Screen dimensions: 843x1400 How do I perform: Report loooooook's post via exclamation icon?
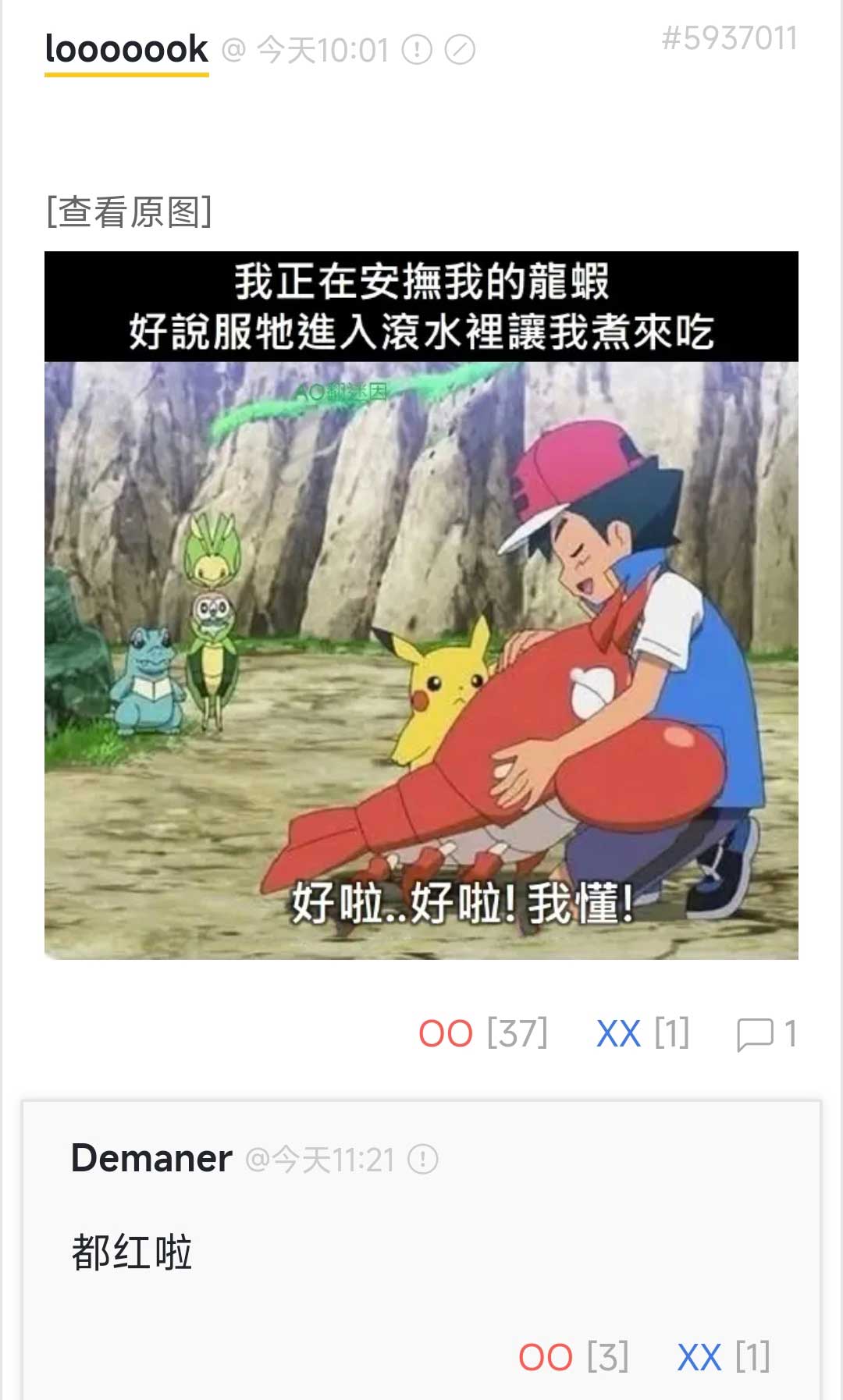click(x=417, y=51)
